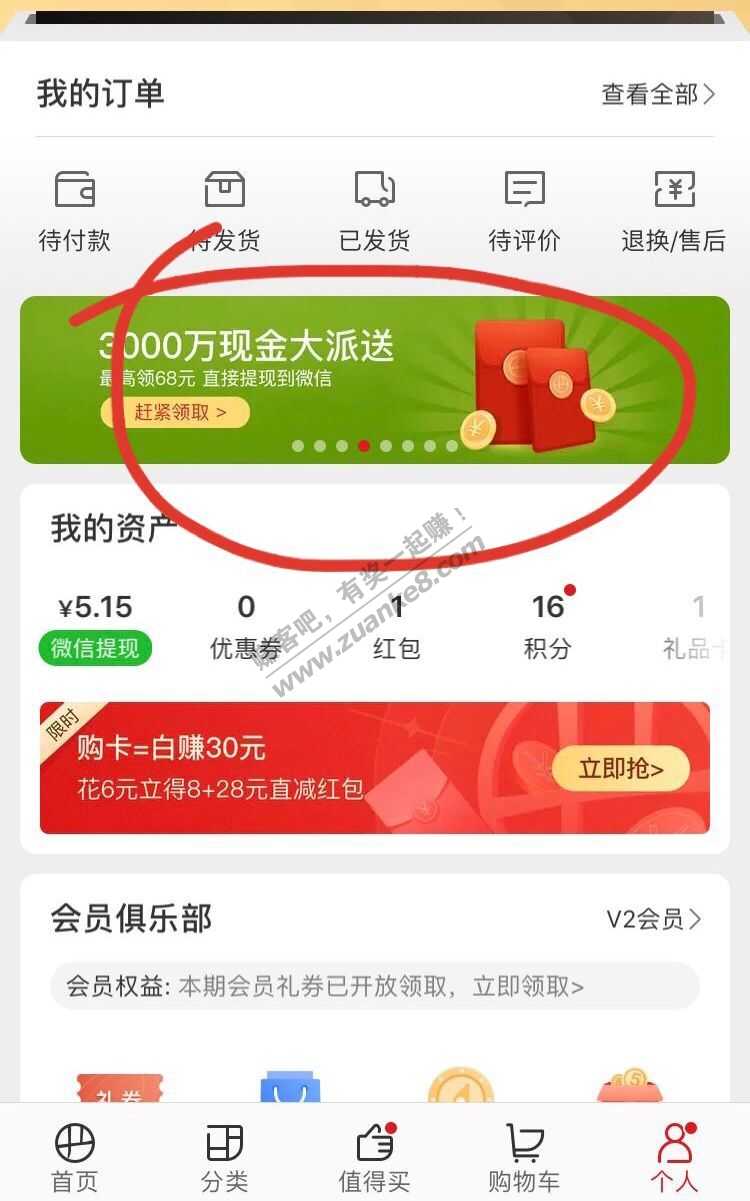The width and height of the screenshot is (750, 1201).
Task: Open V2会员 membership details
Action: tap(654, 918)
